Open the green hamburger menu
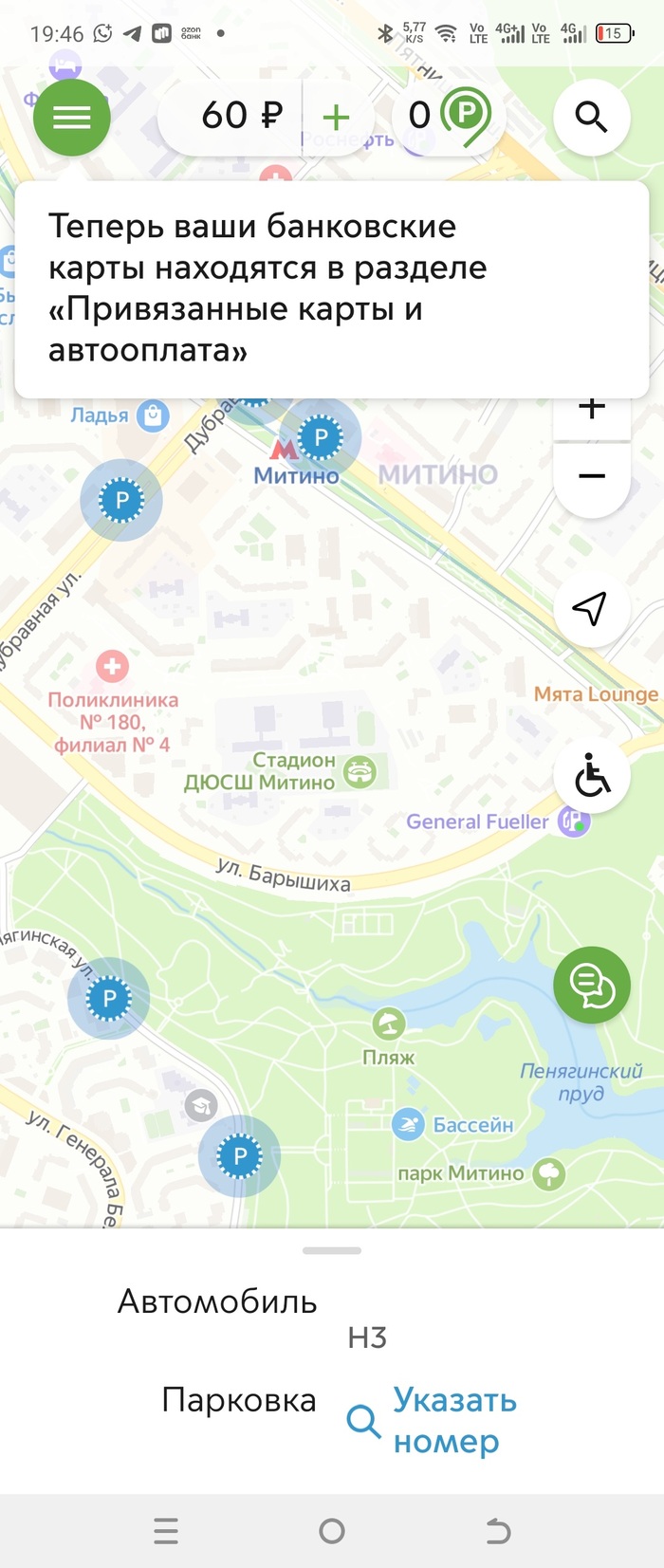Screen dimensions: 664x1568 (x=72, y=117)
